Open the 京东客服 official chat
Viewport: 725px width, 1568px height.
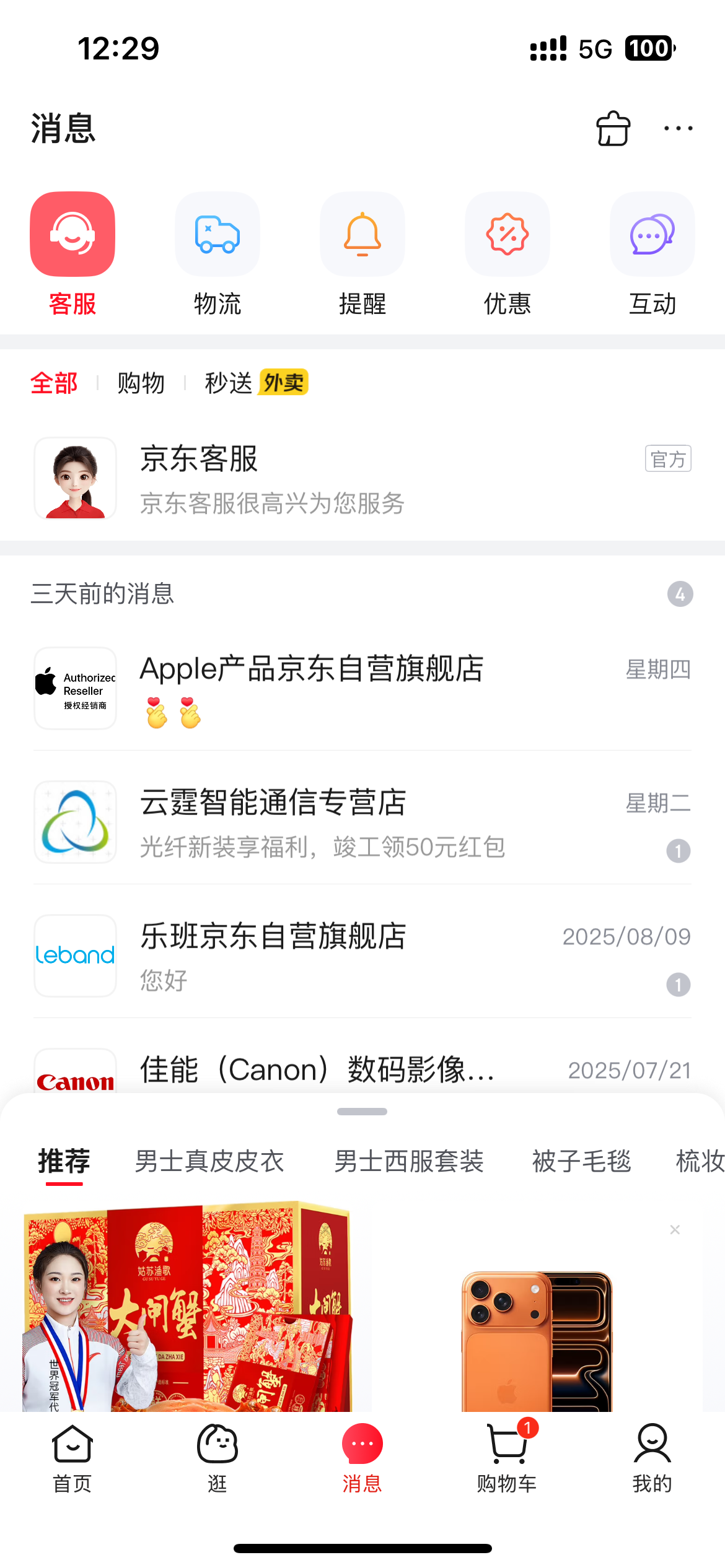pyautogui.click(x=362, y=478)
